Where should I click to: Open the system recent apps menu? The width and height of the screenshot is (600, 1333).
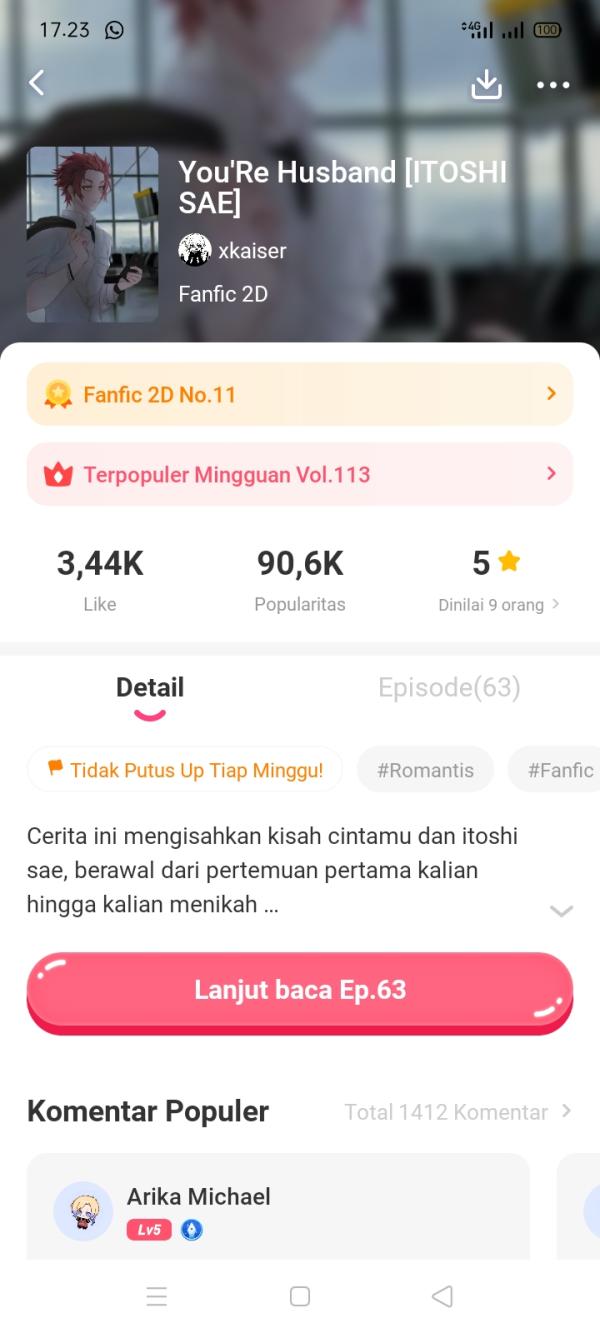coord(157,1296)
